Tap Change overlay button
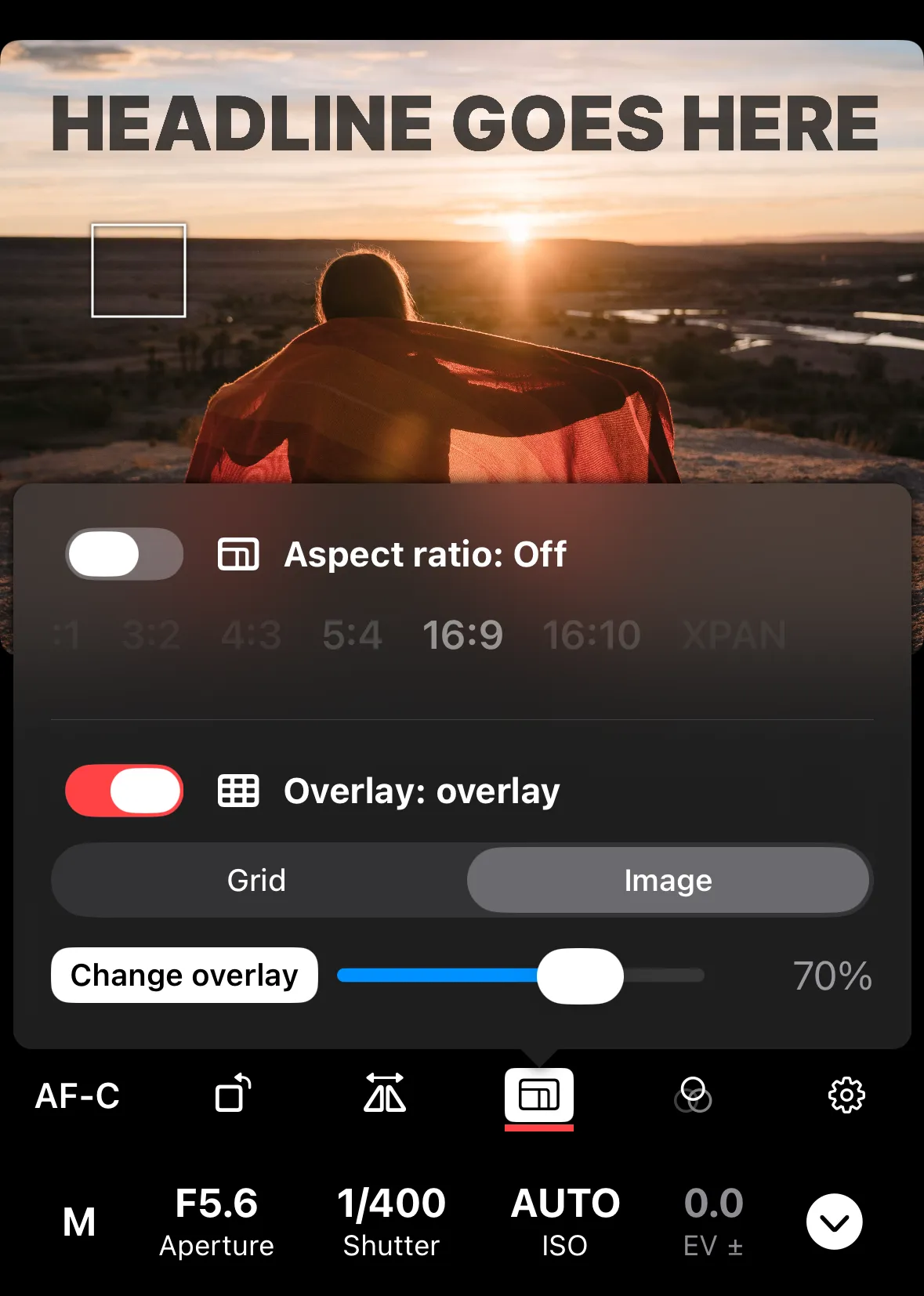 [x=184, y=976]
